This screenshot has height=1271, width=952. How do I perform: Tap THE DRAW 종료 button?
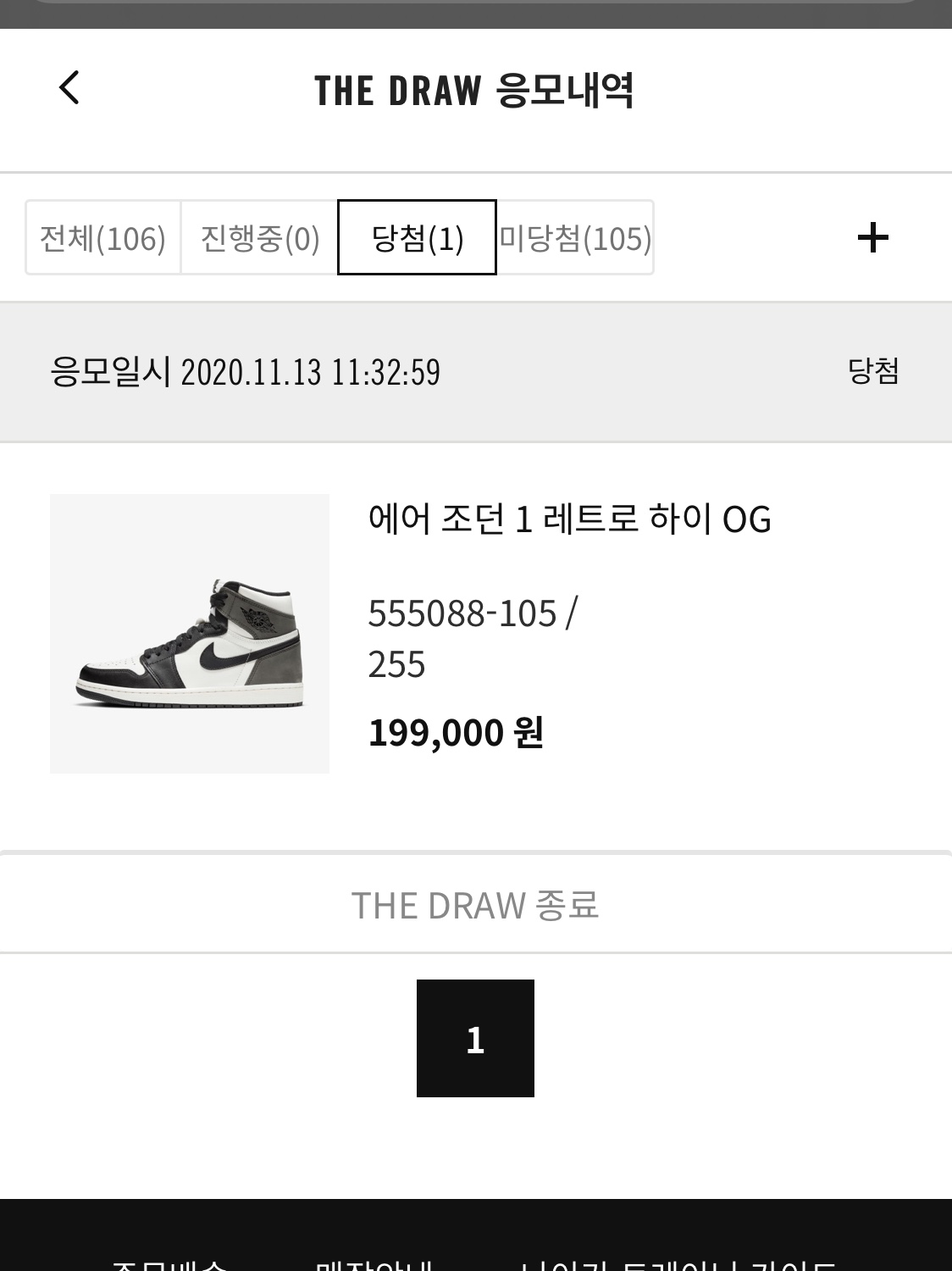(x=475, y=905)
